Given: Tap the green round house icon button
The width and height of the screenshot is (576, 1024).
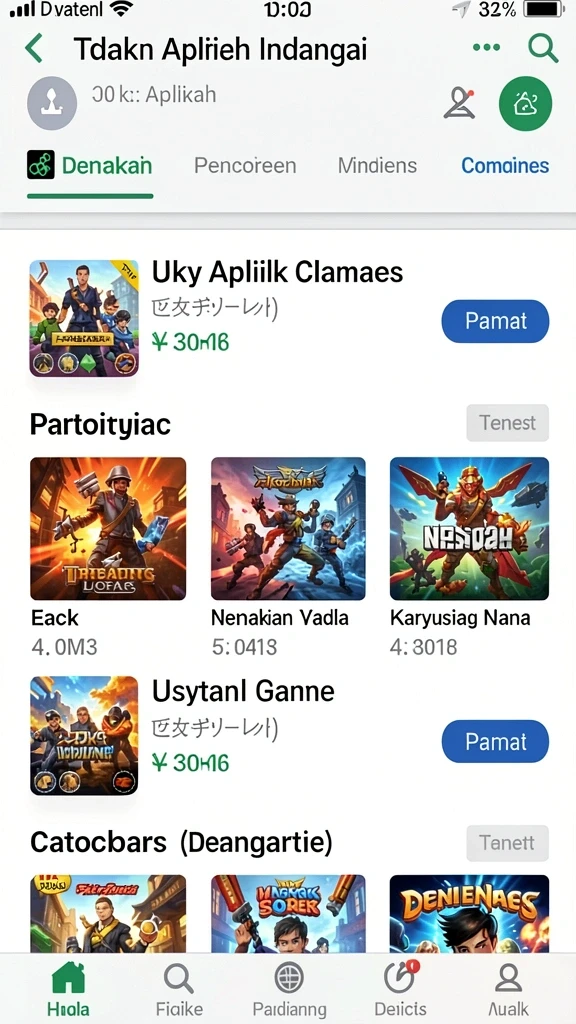Looking at the screenshot, I should 525,104.
